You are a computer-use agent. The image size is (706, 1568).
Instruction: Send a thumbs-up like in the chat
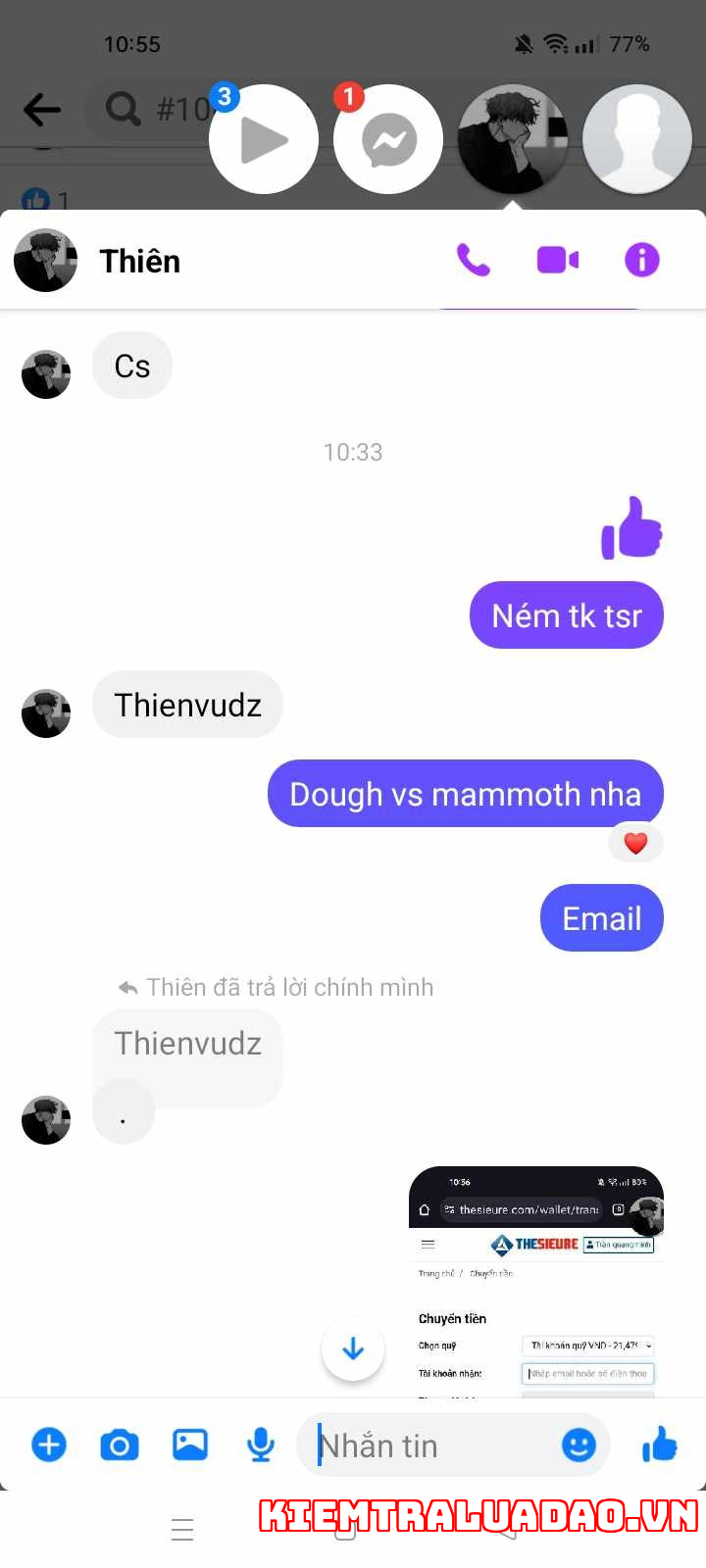660,1445
